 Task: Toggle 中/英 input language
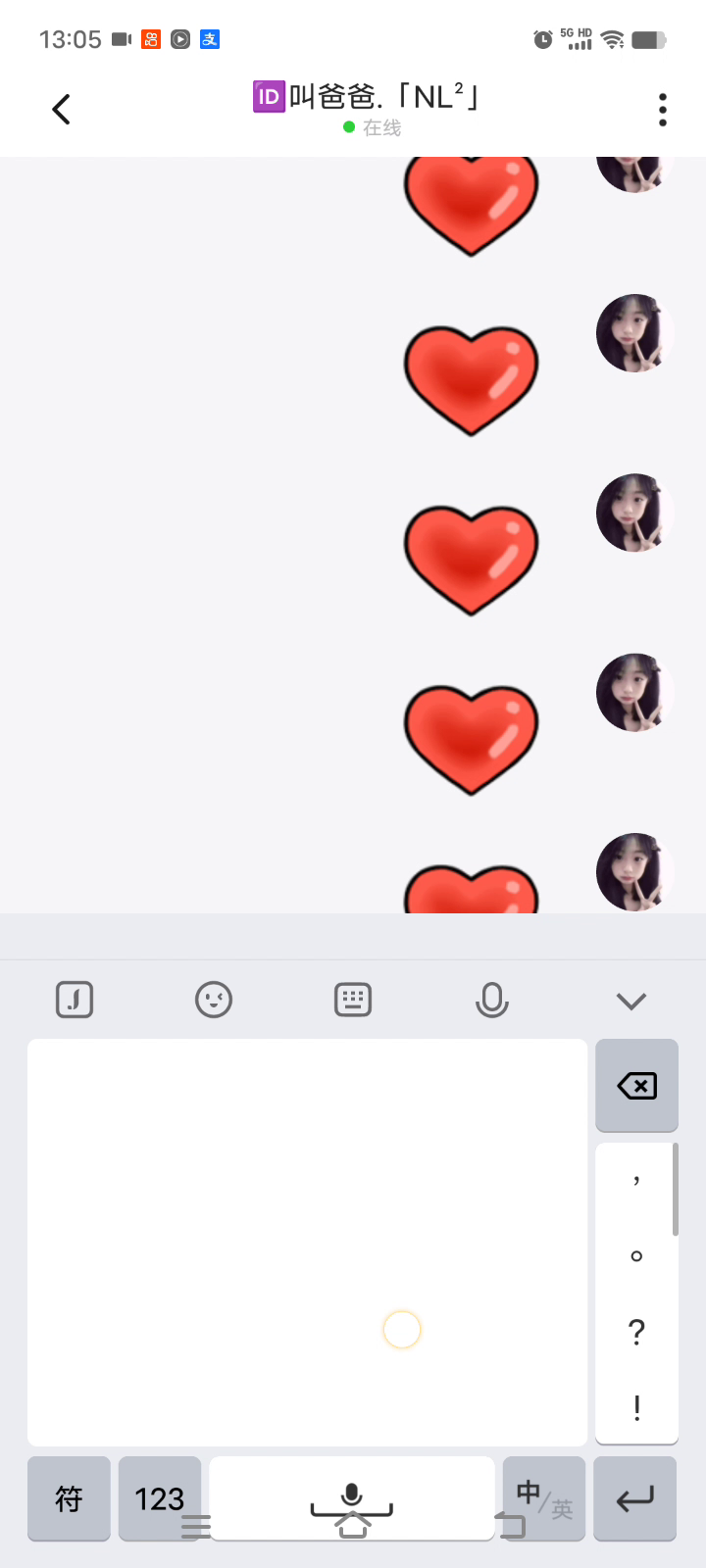click(544, 1498)
